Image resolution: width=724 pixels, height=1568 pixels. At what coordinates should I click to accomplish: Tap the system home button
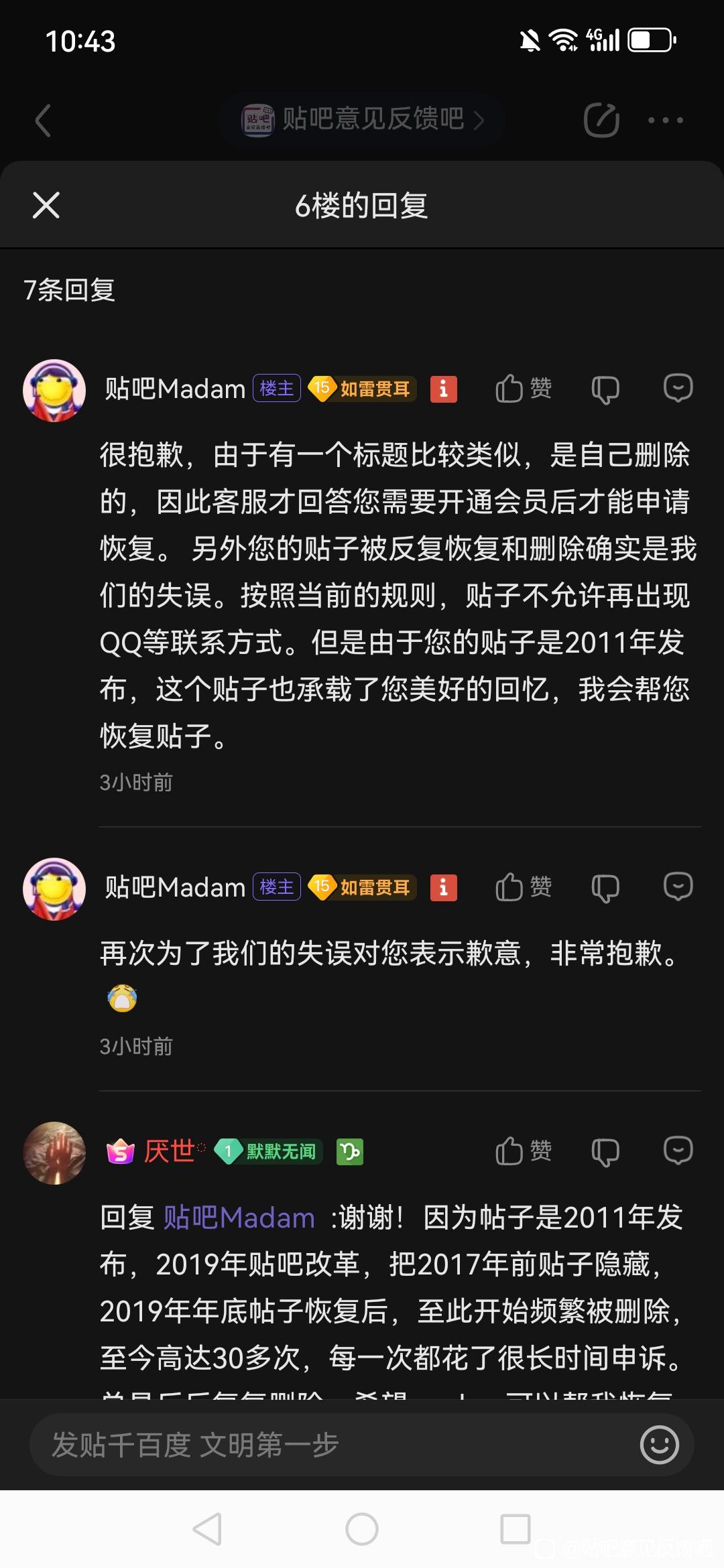click(x=362, y=1529)
